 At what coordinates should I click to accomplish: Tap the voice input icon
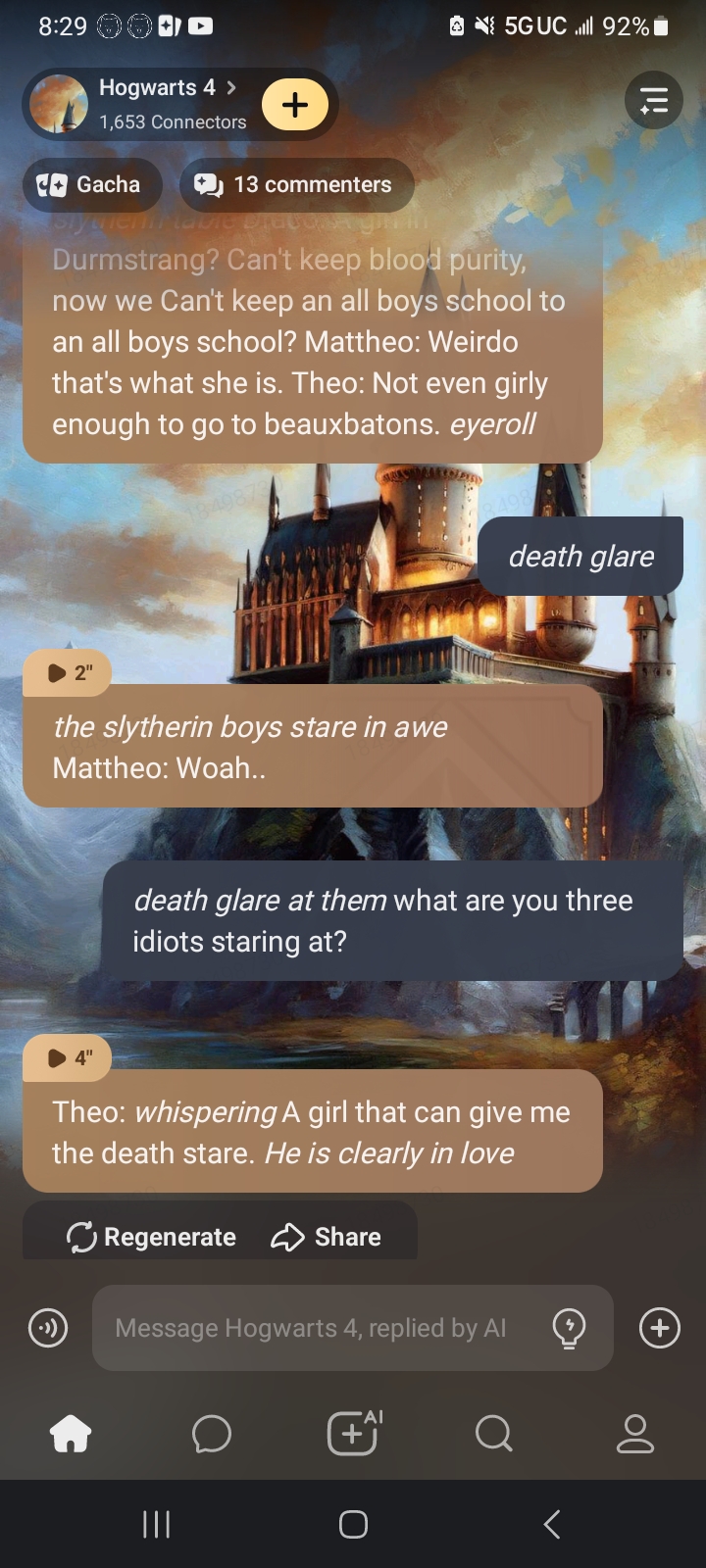pos(47,1329)
